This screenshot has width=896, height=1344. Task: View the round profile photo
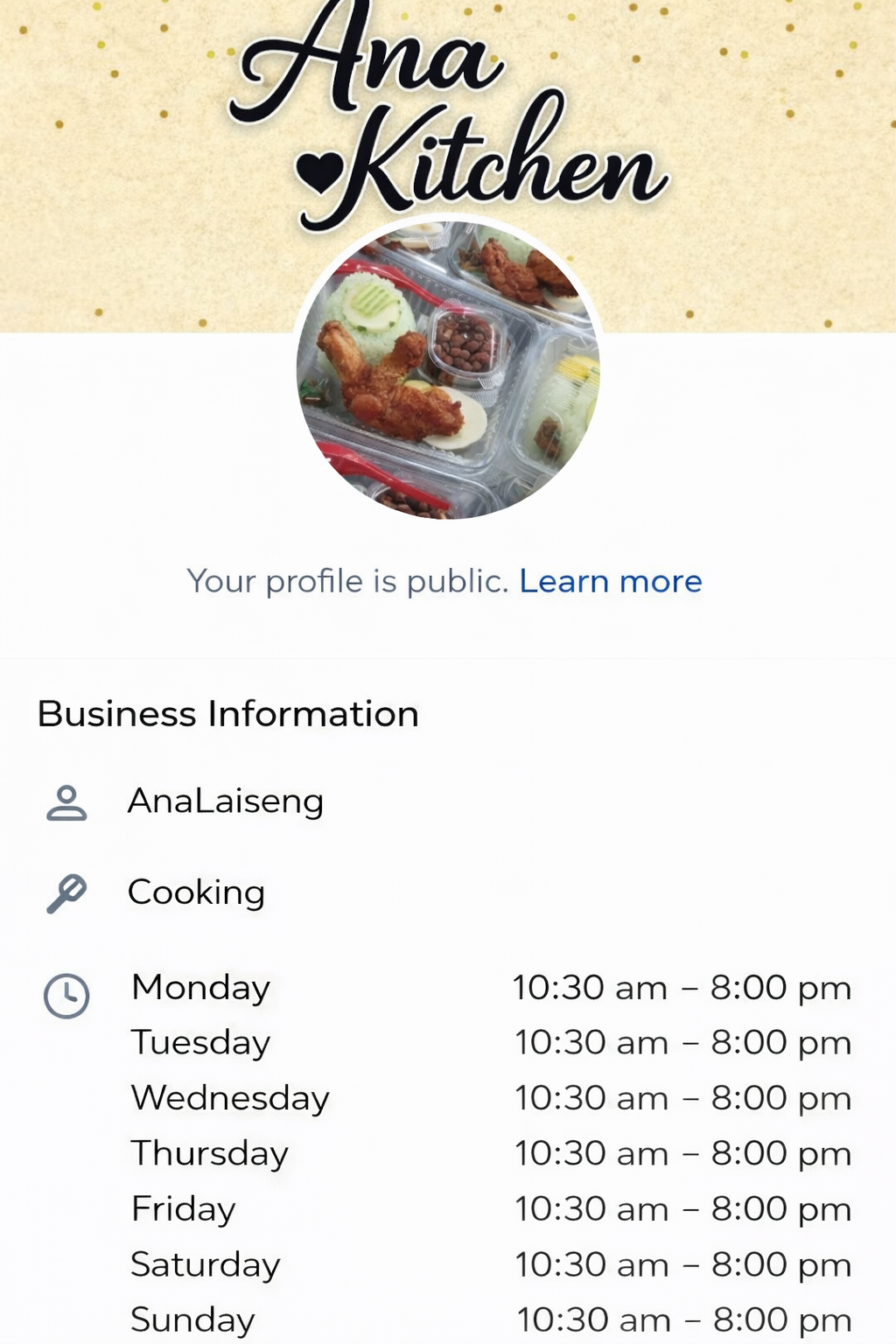tap(448, 369)
